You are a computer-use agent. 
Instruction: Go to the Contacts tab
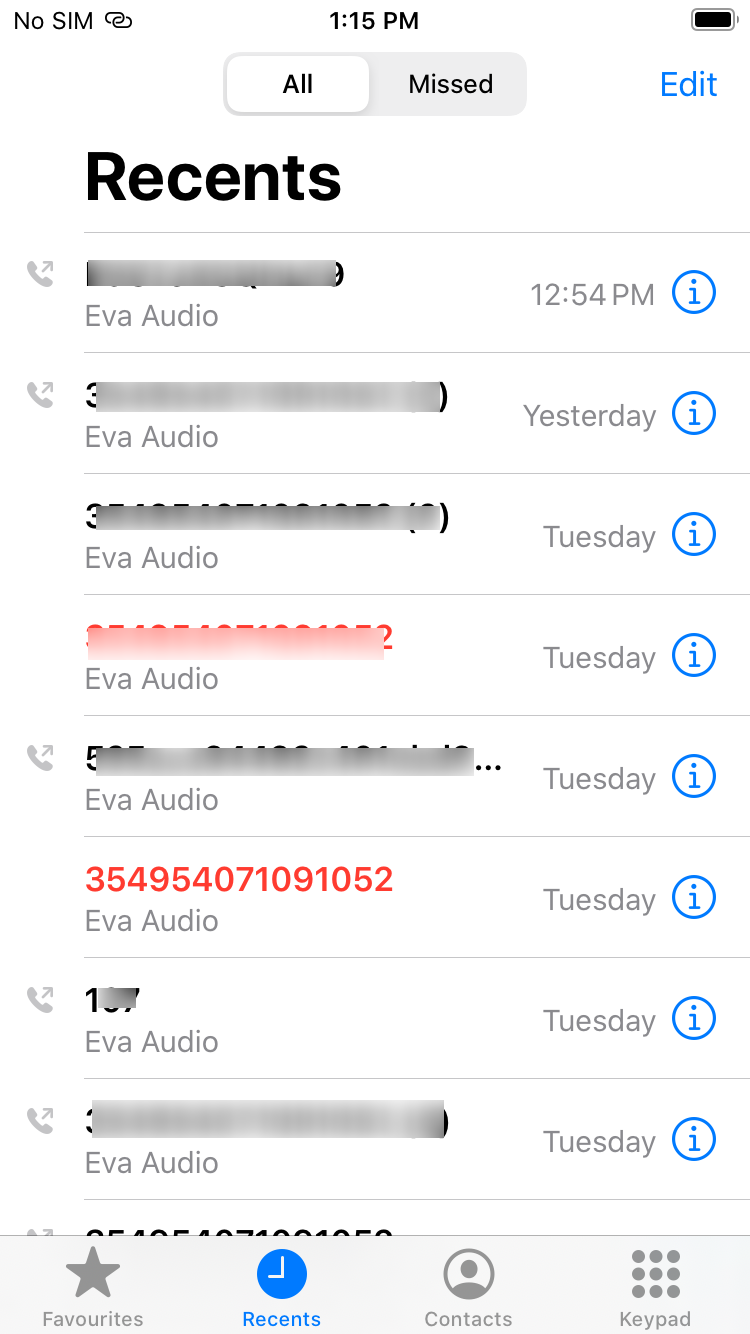[468, 1286]
